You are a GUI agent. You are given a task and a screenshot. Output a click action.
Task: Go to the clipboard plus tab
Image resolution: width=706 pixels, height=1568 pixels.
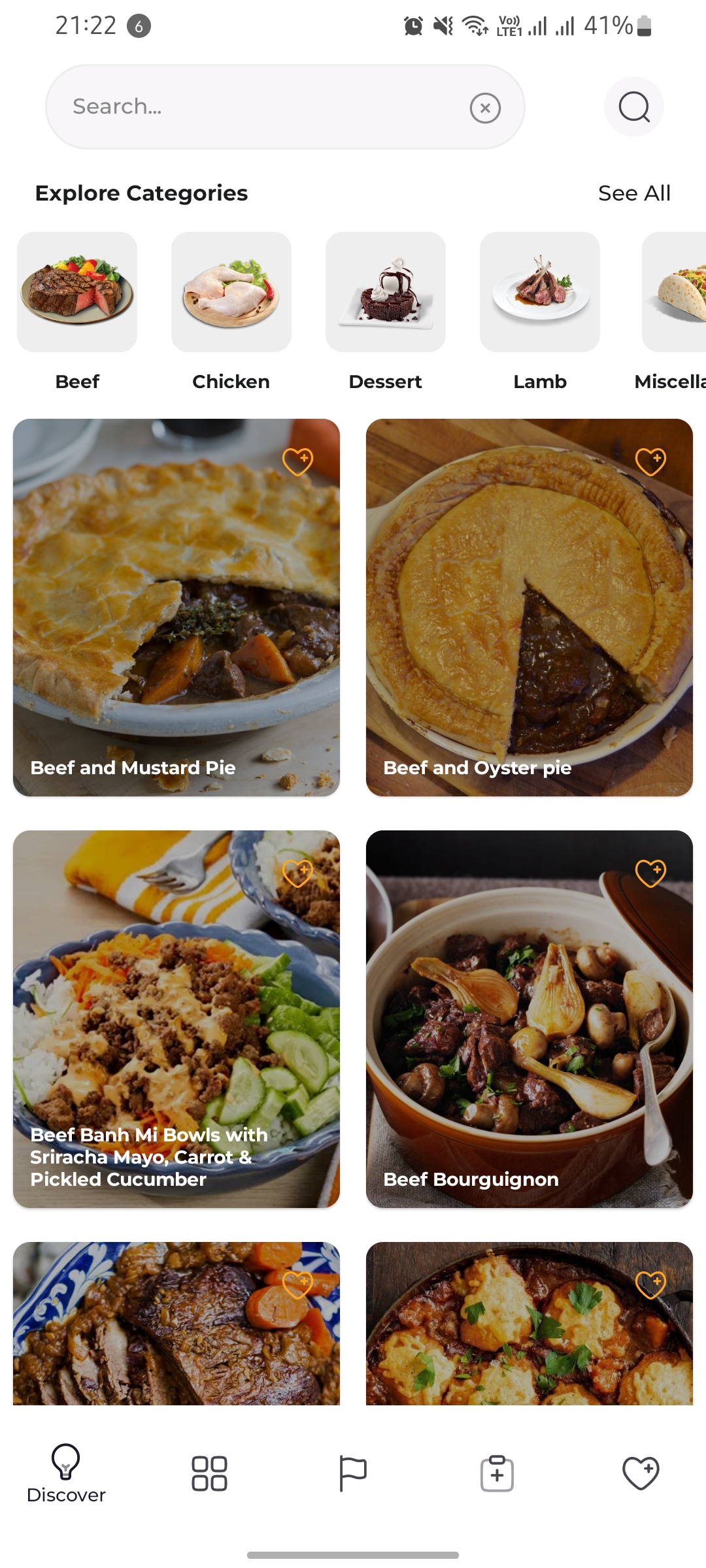pyautogui.click(x=497, y=1474)
